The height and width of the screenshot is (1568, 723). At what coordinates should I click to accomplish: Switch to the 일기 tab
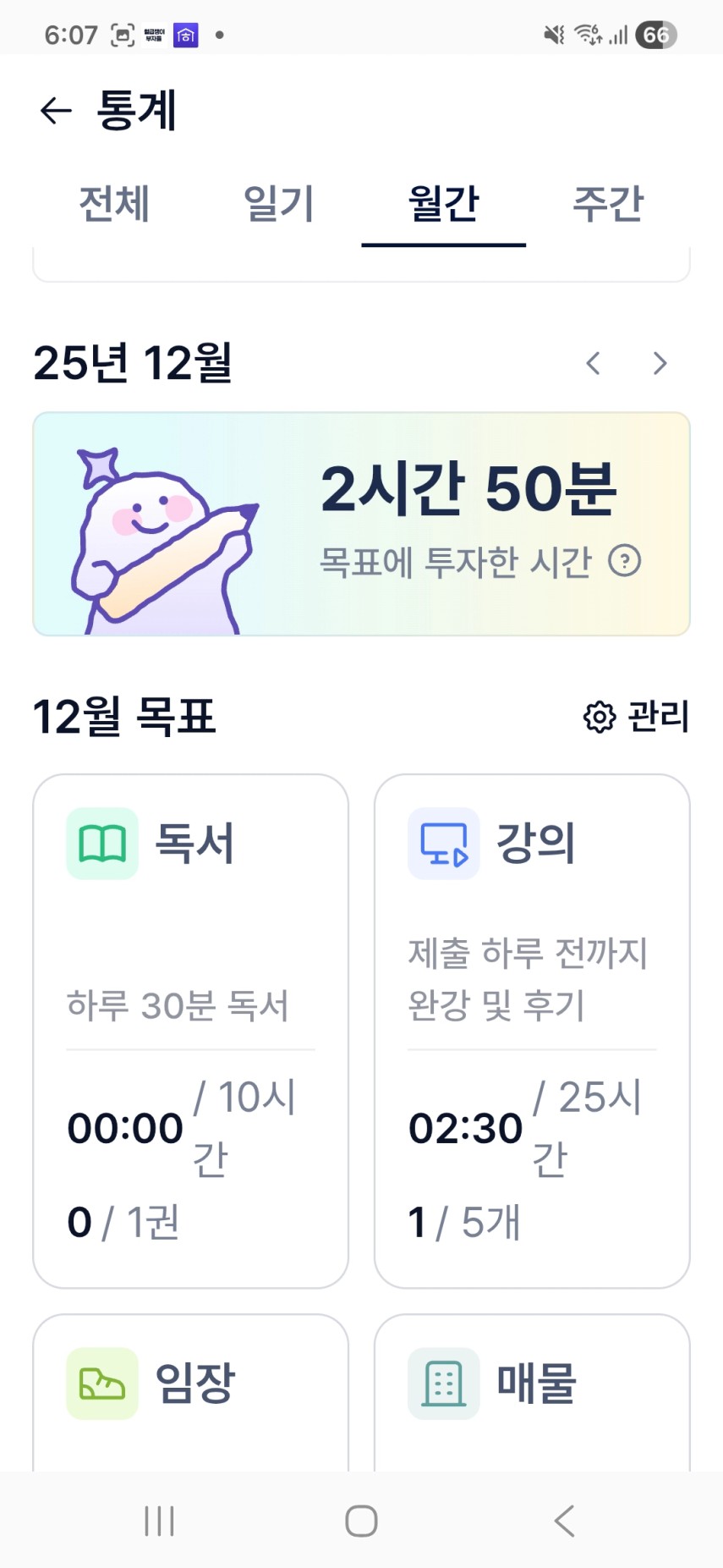[x=278, y=204]
